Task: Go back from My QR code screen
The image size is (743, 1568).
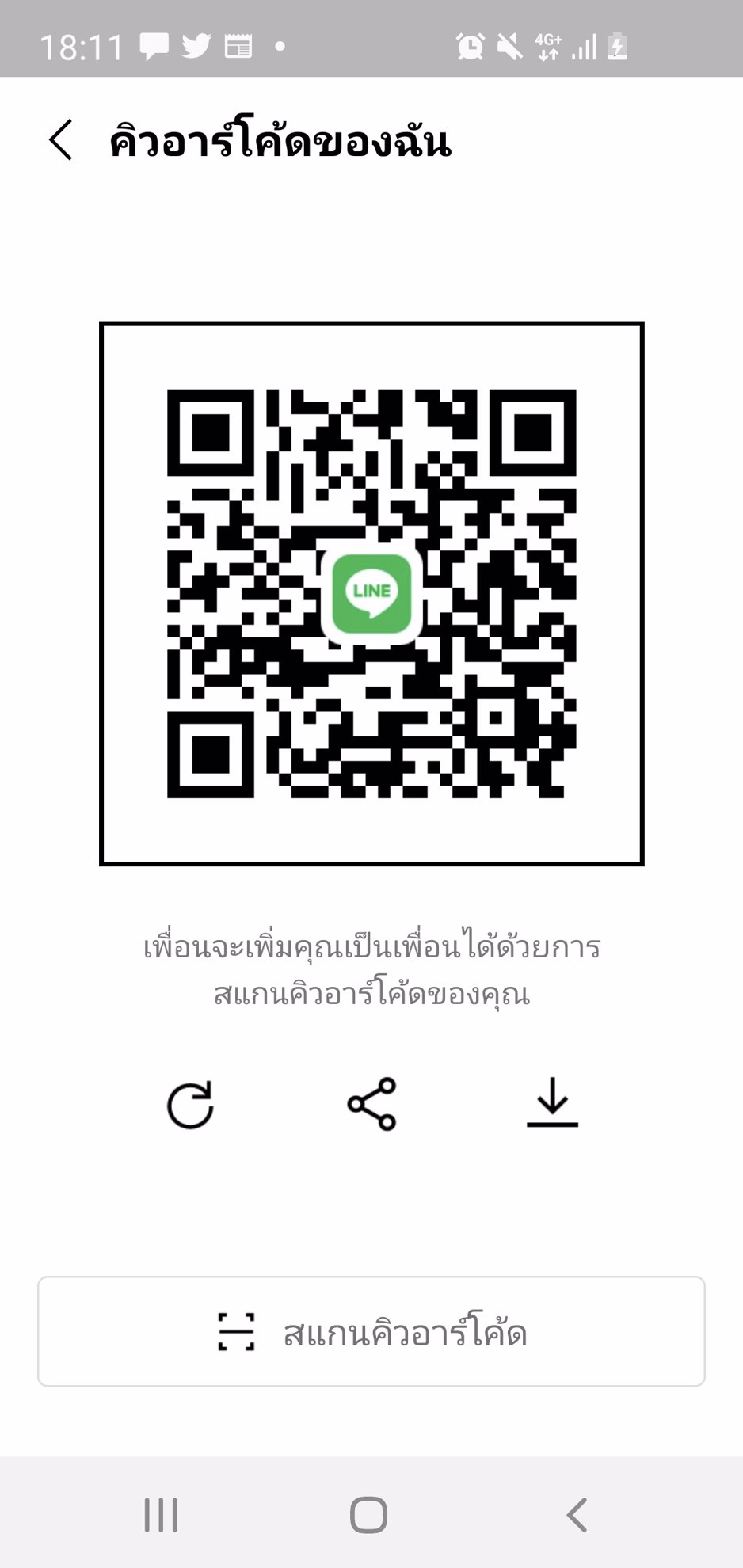Action: click(61, 141)
